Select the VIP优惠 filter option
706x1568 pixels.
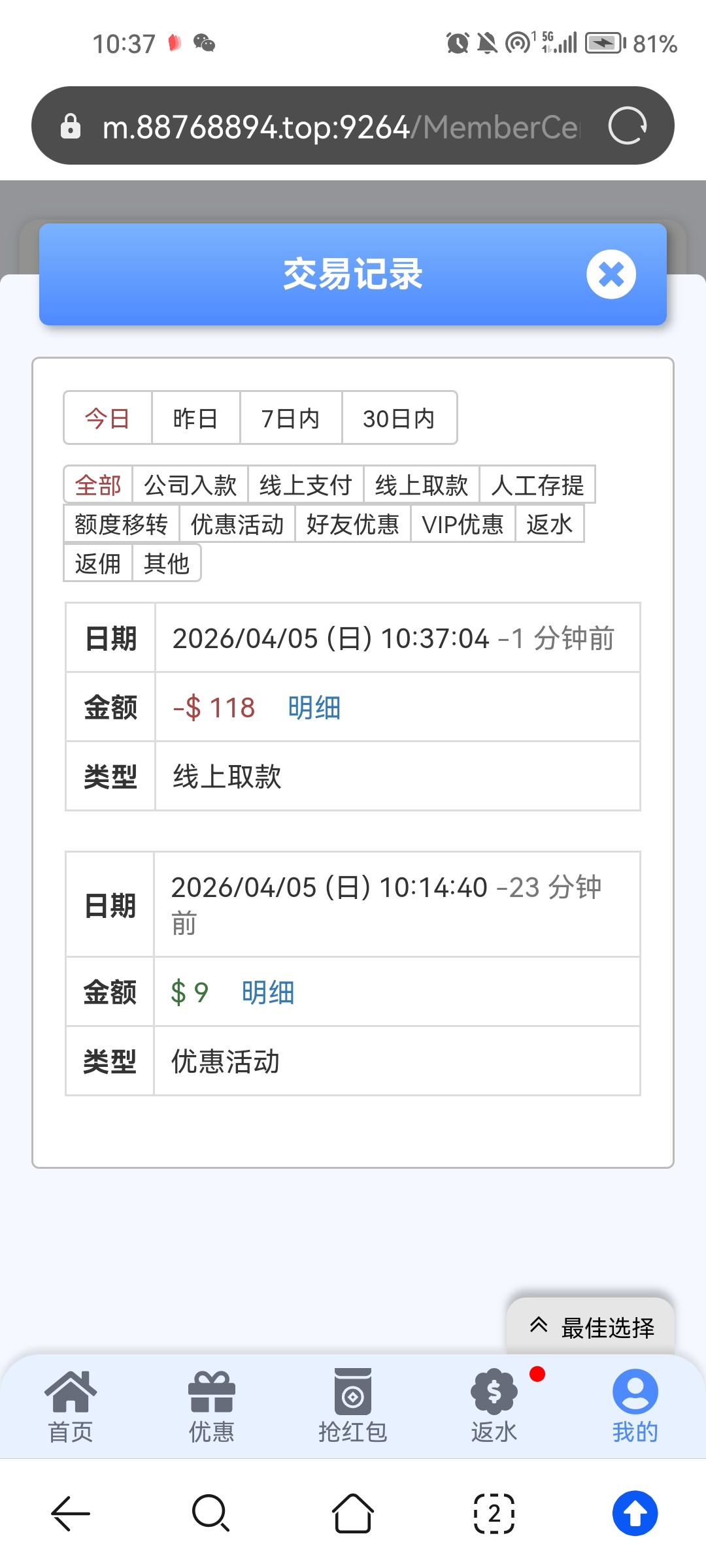coord(463,524)
